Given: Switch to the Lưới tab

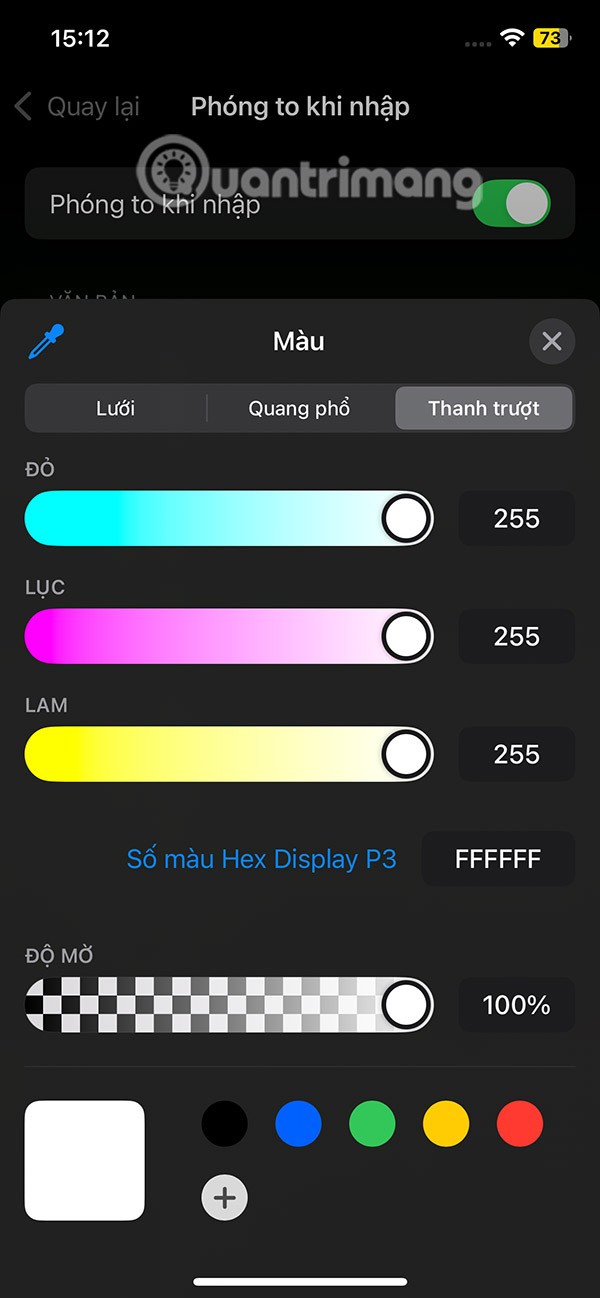Looking at the screenshot, I should pos(116,408).
